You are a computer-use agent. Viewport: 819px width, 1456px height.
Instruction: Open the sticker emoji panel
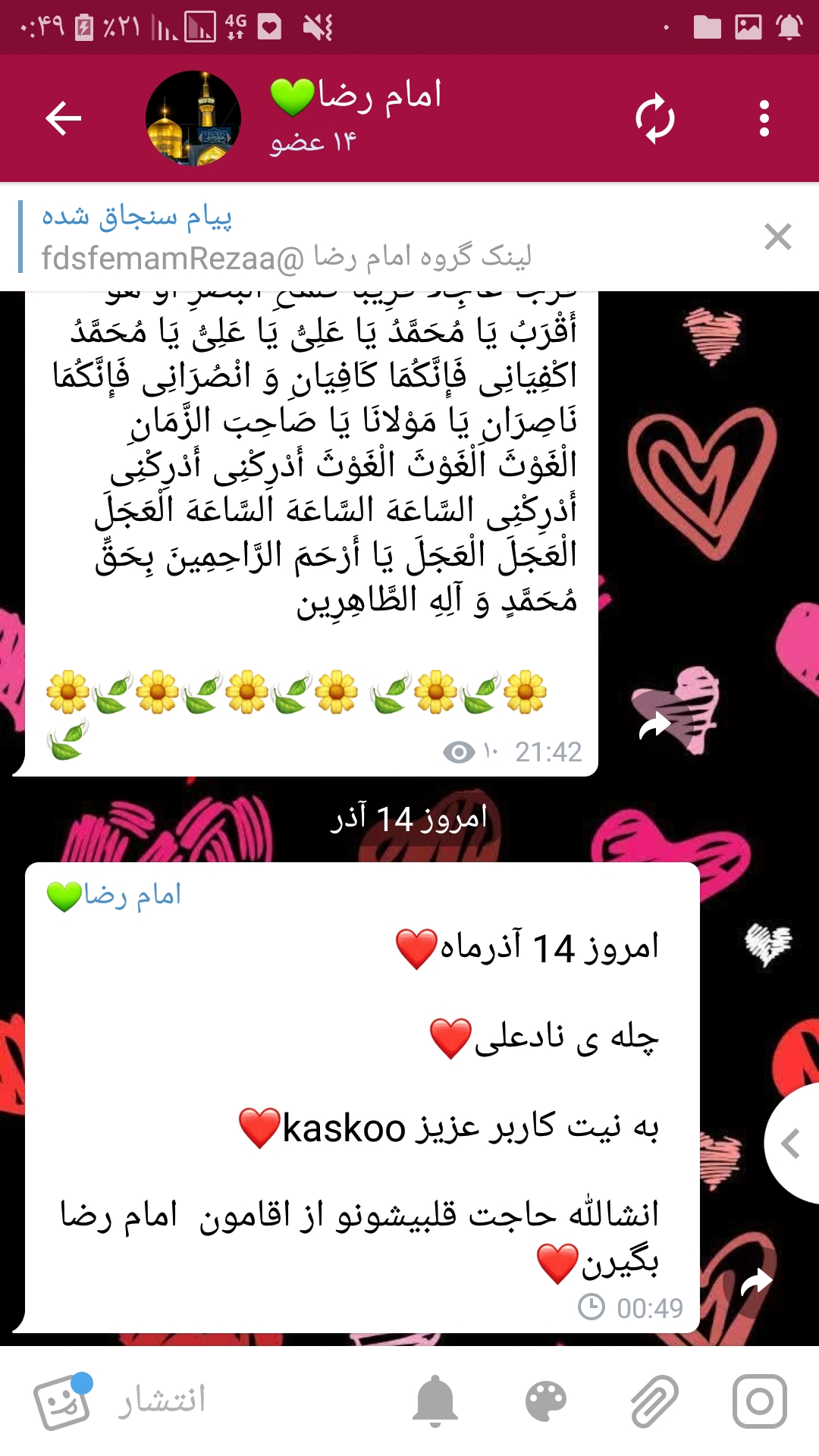coord(62,1401)
